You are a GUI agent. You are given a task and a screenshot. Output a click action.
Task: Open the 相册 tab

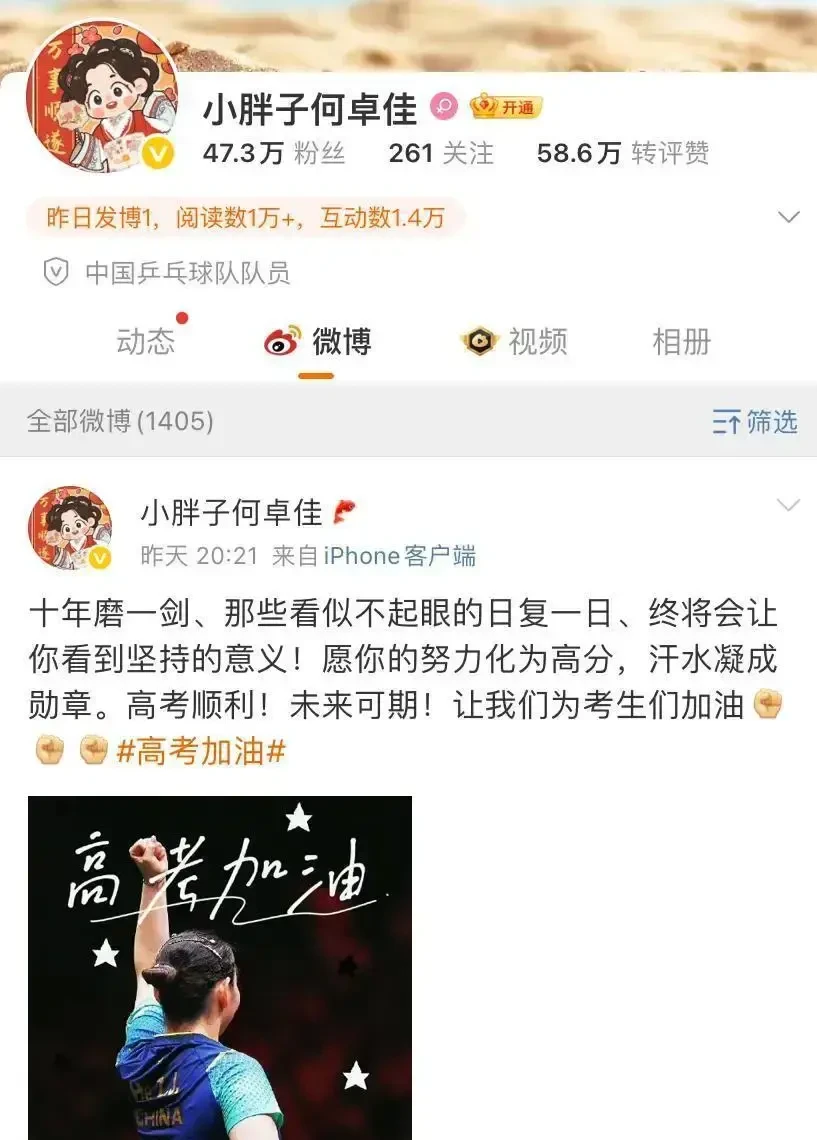(x=681, y=342)
